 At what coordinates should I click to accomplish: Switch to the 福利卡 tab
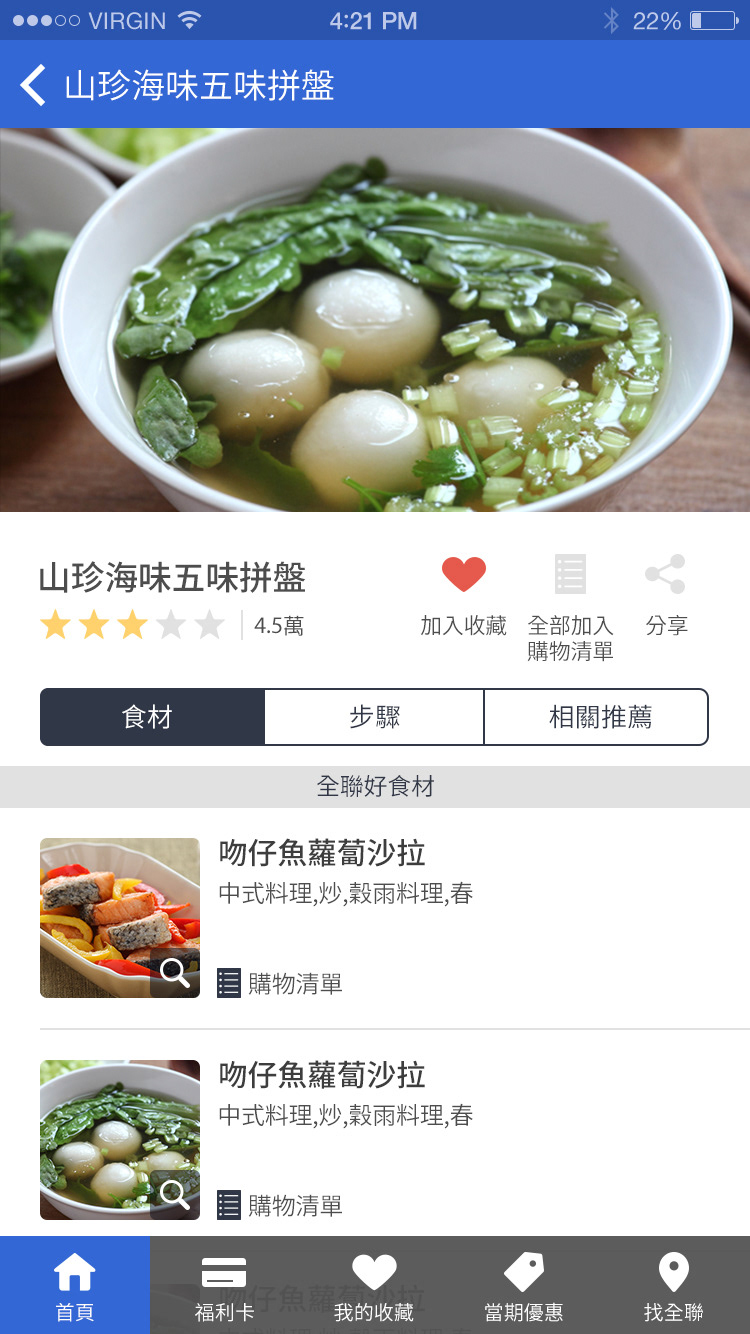[x=224, y=1285]
